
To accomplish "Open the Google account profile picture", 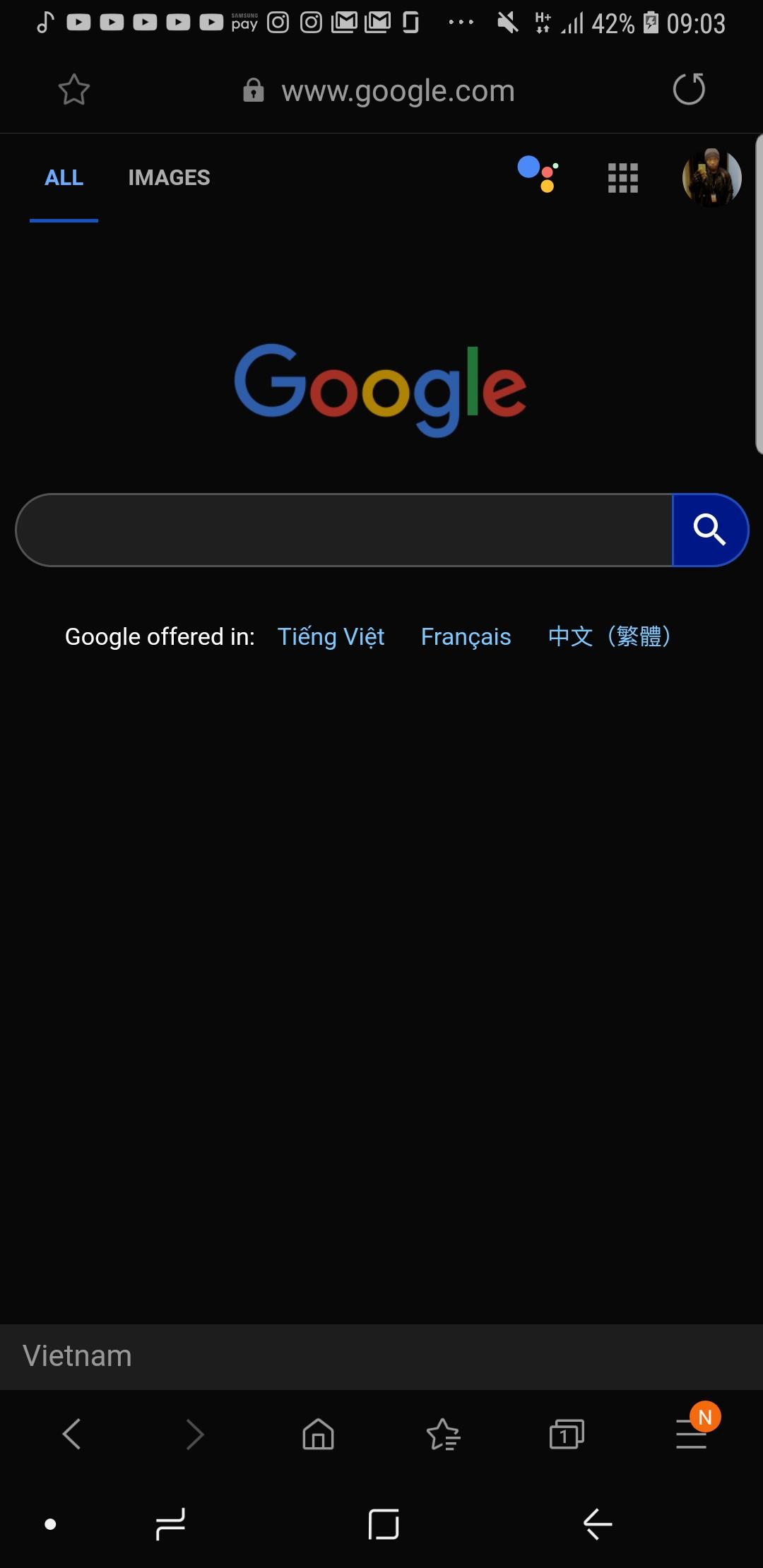I will pos(711,177).
